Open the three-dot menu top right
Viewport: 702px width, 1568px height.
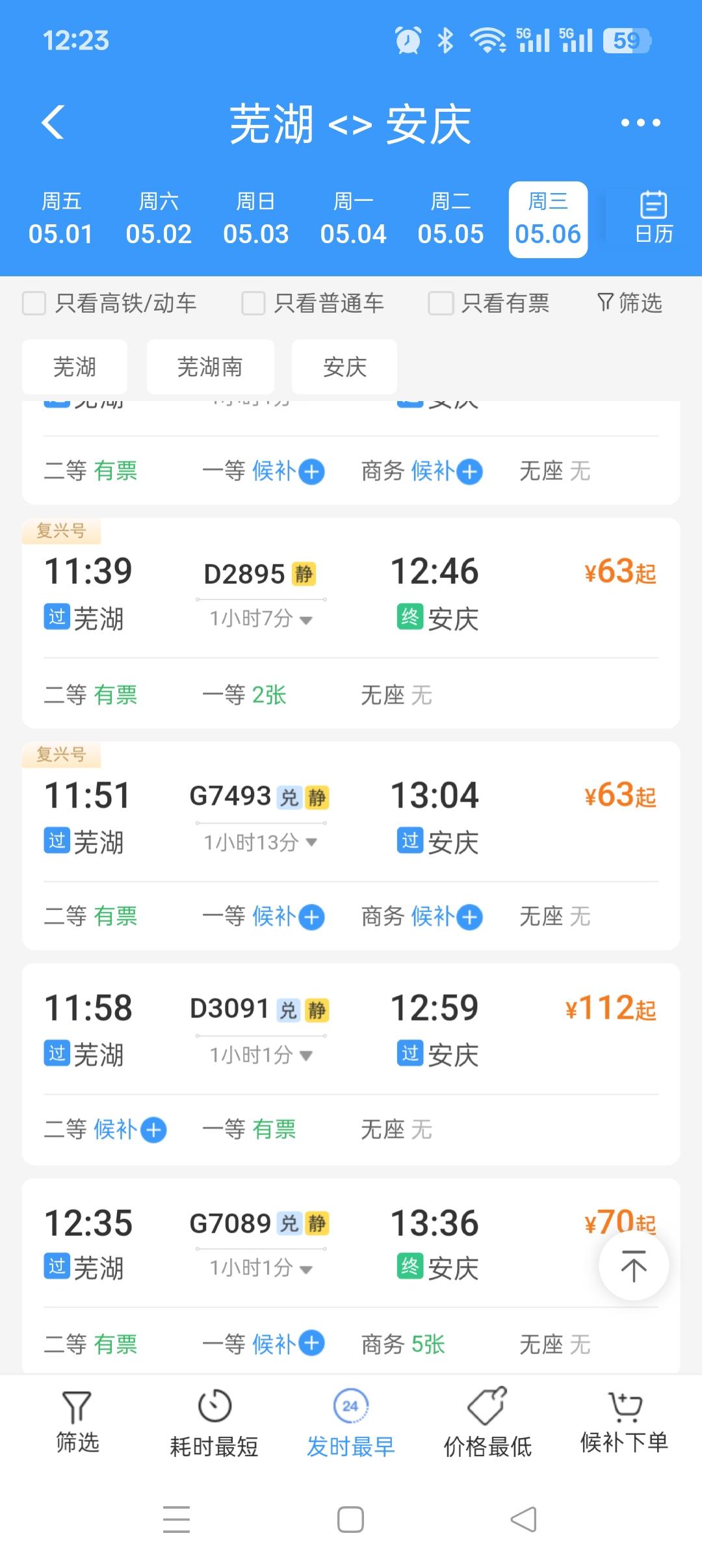pos(641,122)
